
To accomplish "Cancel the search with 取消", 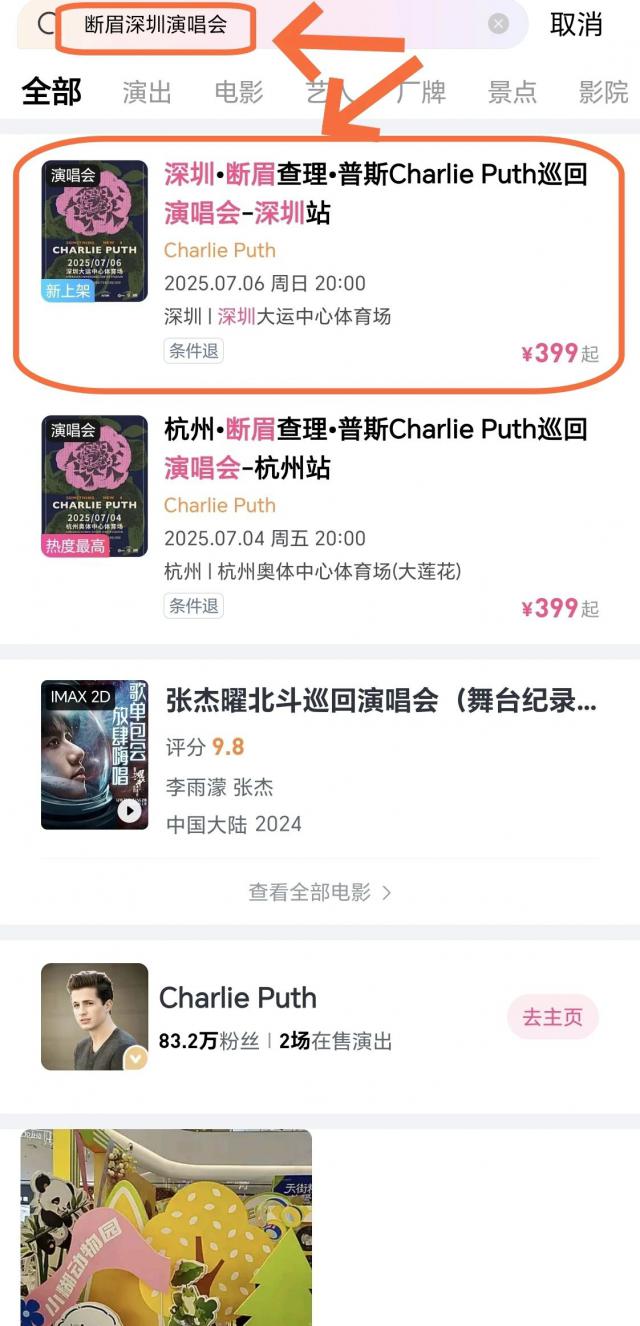I will (576, 25).
